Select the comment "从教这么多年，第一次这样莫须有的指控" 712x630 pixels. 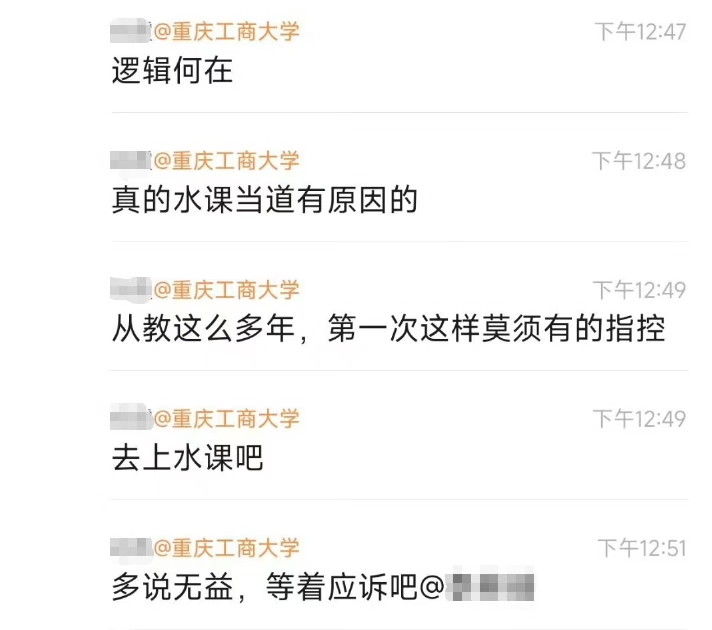tap(388, 330)
